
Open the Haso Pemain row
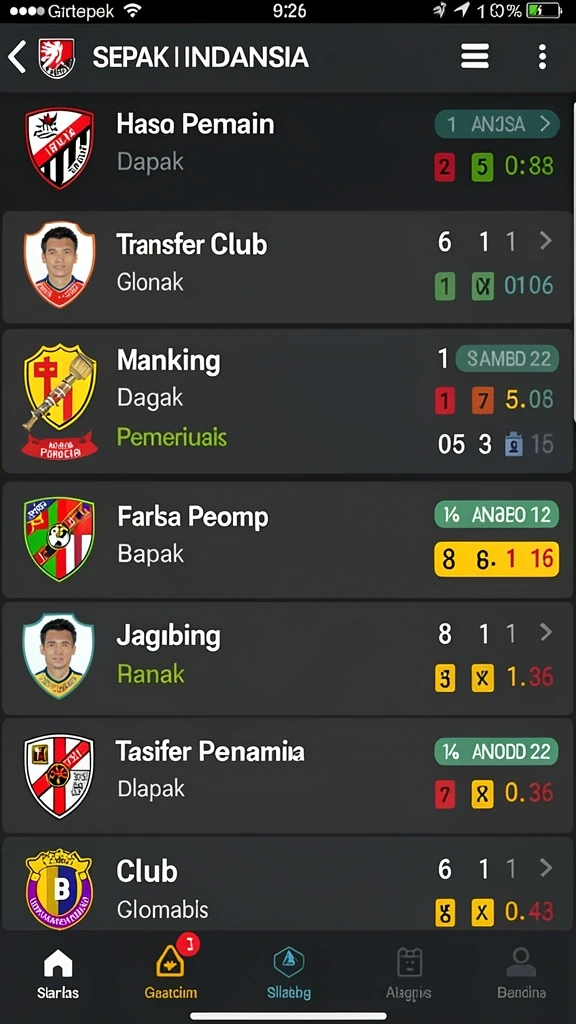click(x=288, y=150)
